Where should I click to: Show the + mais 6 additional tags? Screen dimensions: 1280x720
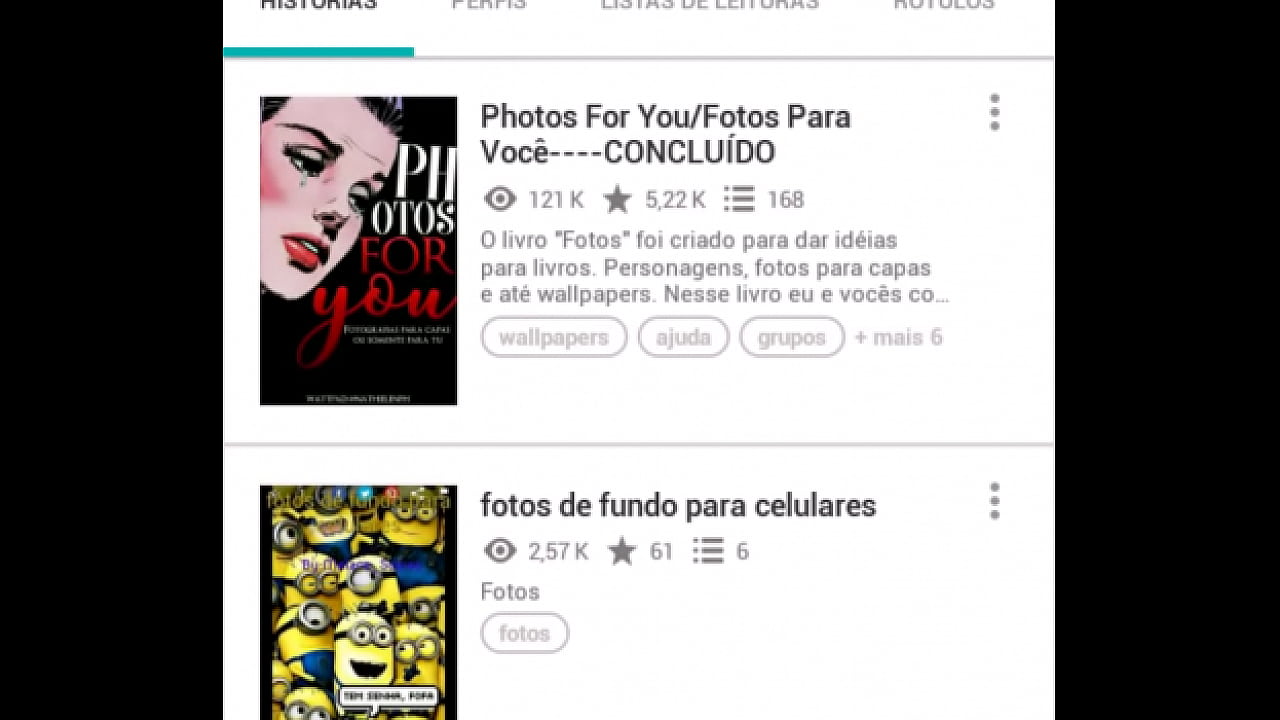pos(898,337)
